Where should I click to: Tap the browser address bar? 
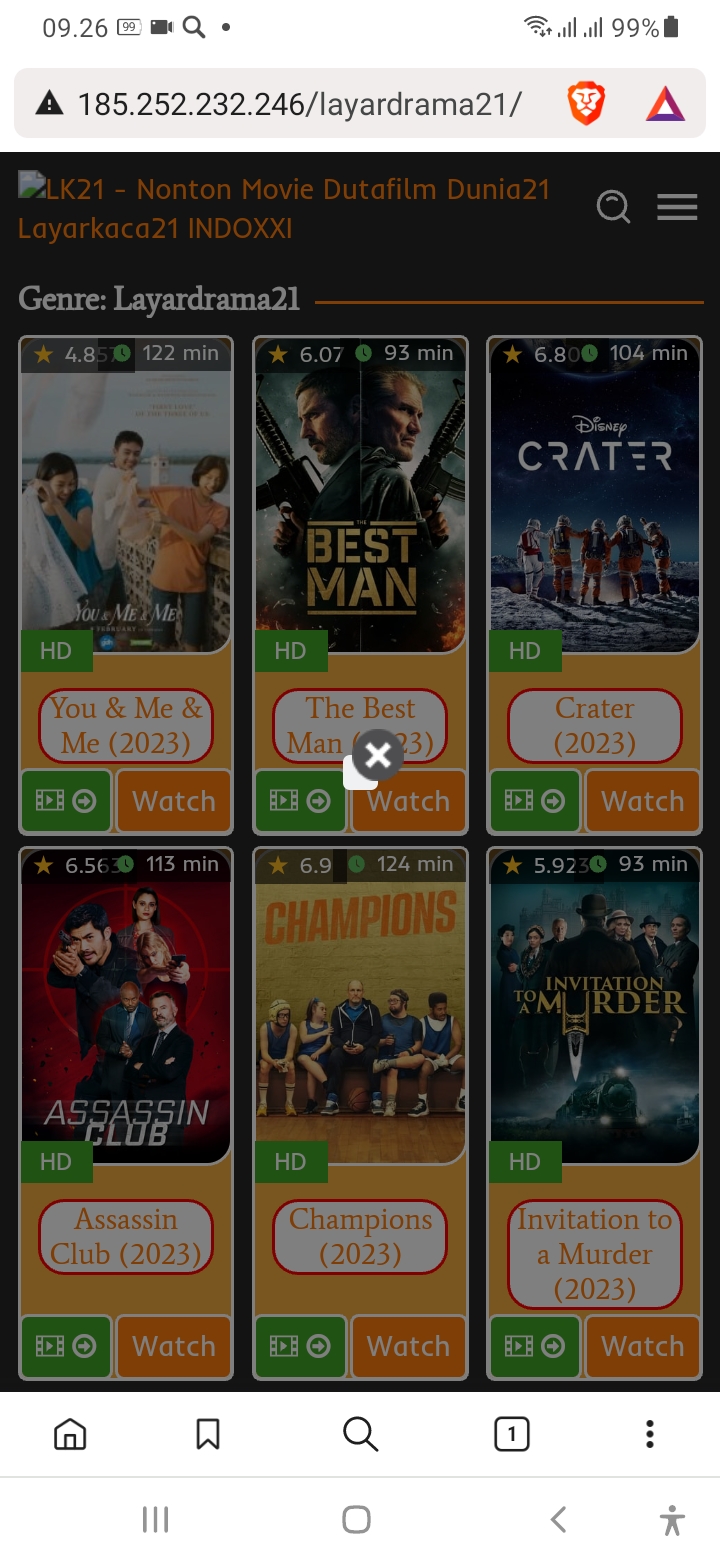pos(300,104)
